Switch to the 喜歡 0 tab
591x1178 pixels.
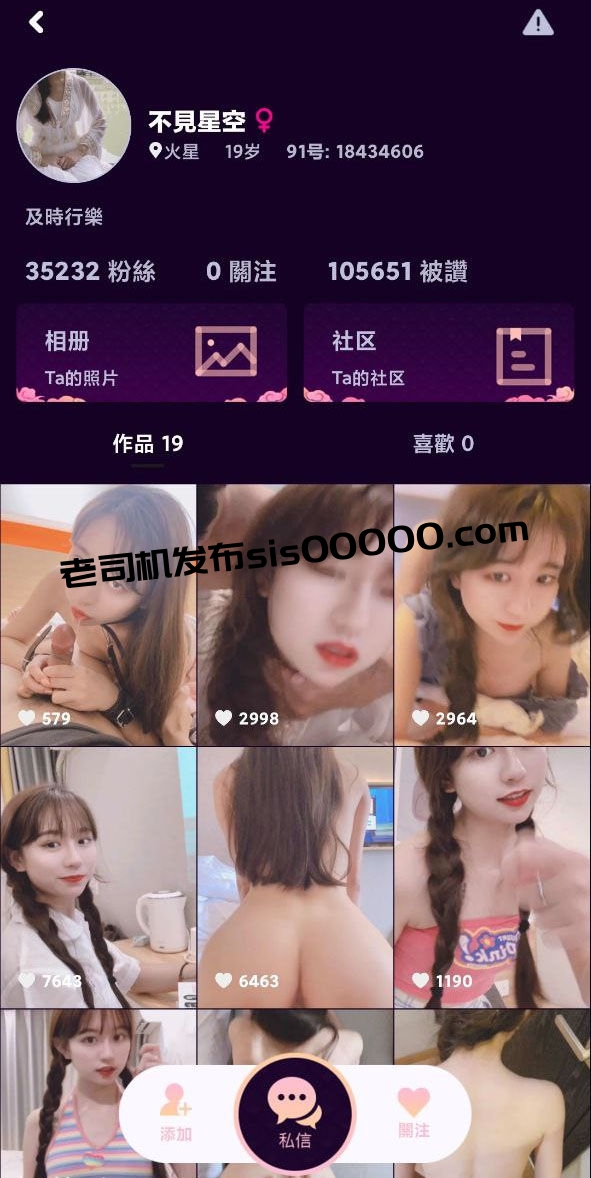(443, 444)
